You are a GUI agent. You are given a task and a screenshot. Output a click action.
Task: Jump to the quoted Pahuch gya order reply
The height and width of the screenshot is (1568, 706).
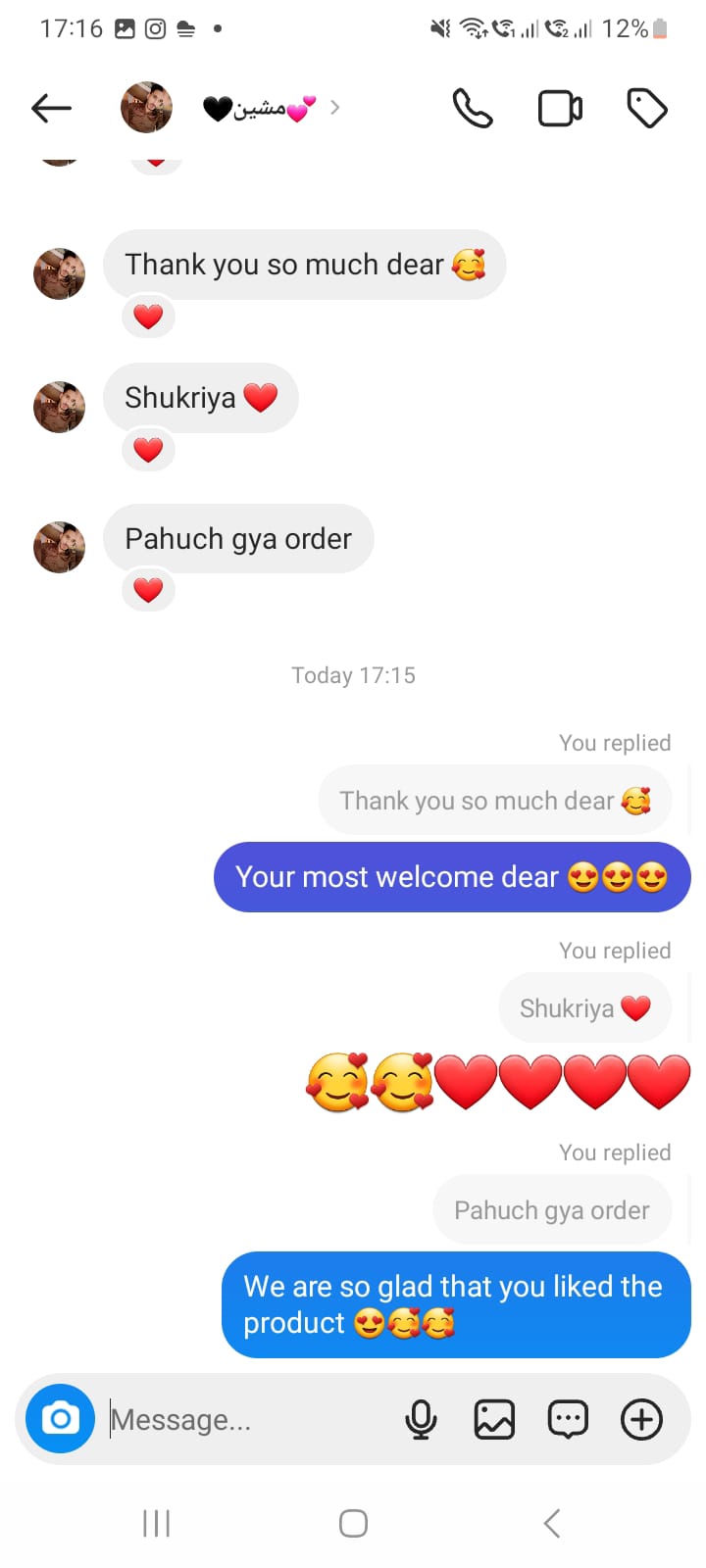click(x=551, y=1210)
